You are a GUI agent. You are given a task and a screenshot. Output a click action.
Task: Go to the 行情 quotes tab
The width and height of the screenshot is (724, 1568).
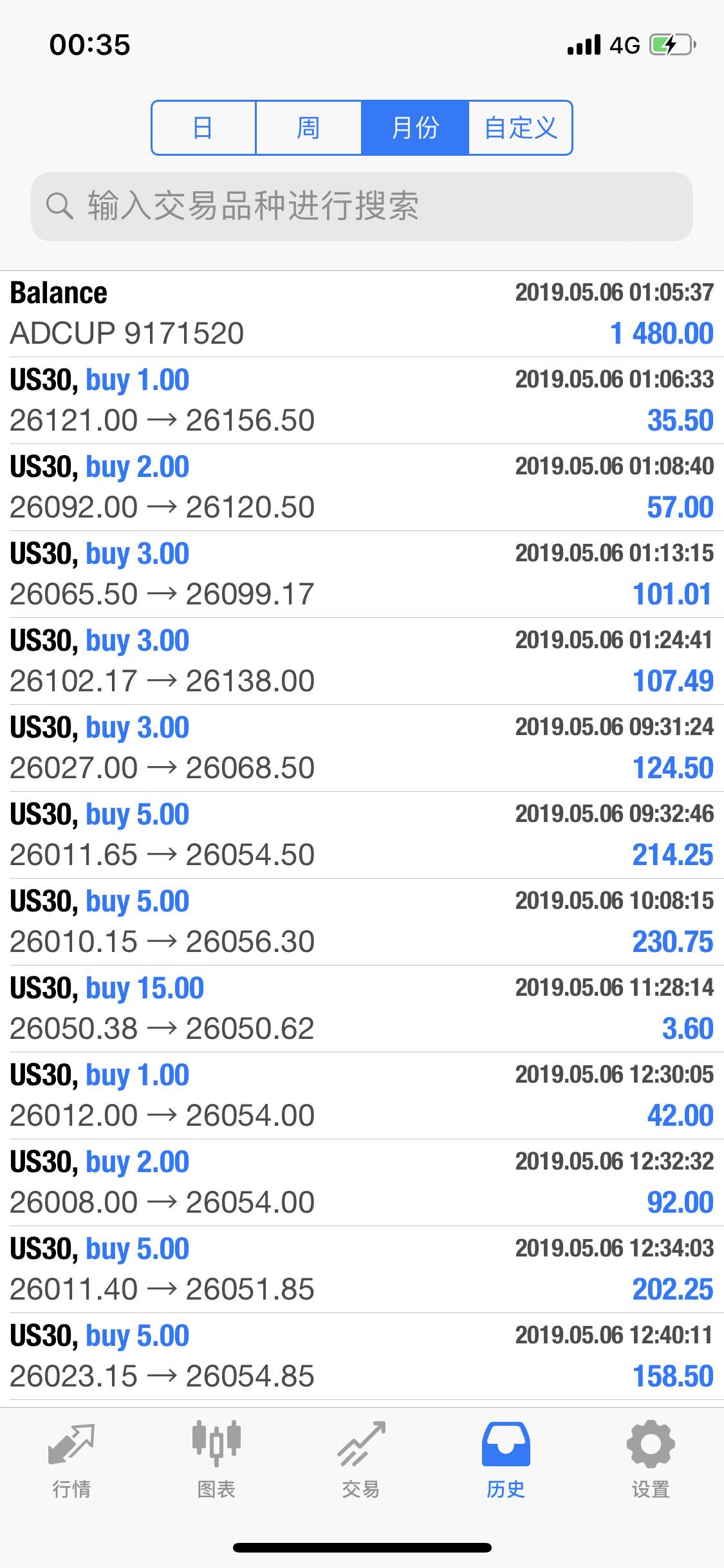pyautogui.click(x=71, y=1460)
